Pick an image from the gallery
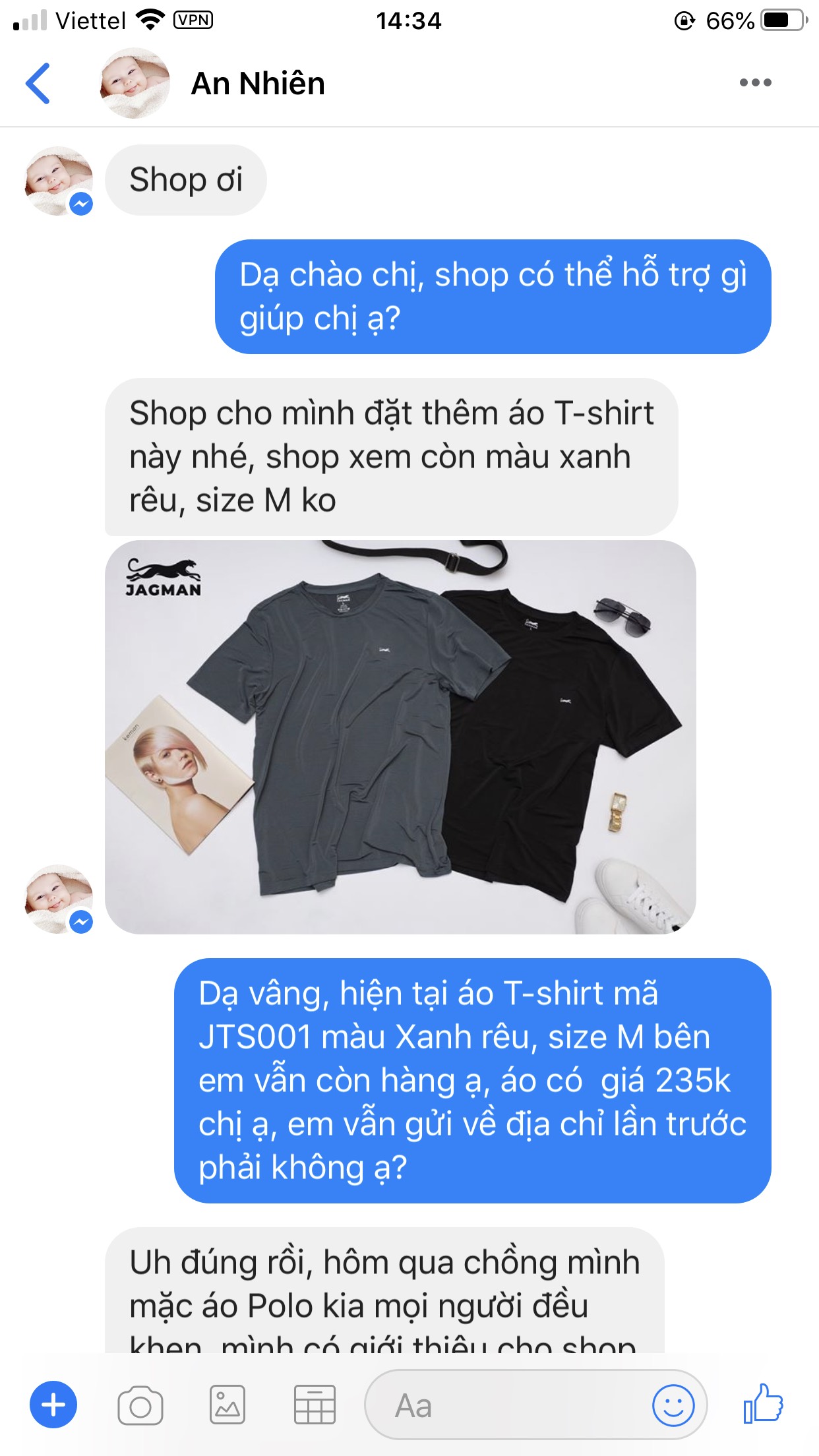 228,1405
